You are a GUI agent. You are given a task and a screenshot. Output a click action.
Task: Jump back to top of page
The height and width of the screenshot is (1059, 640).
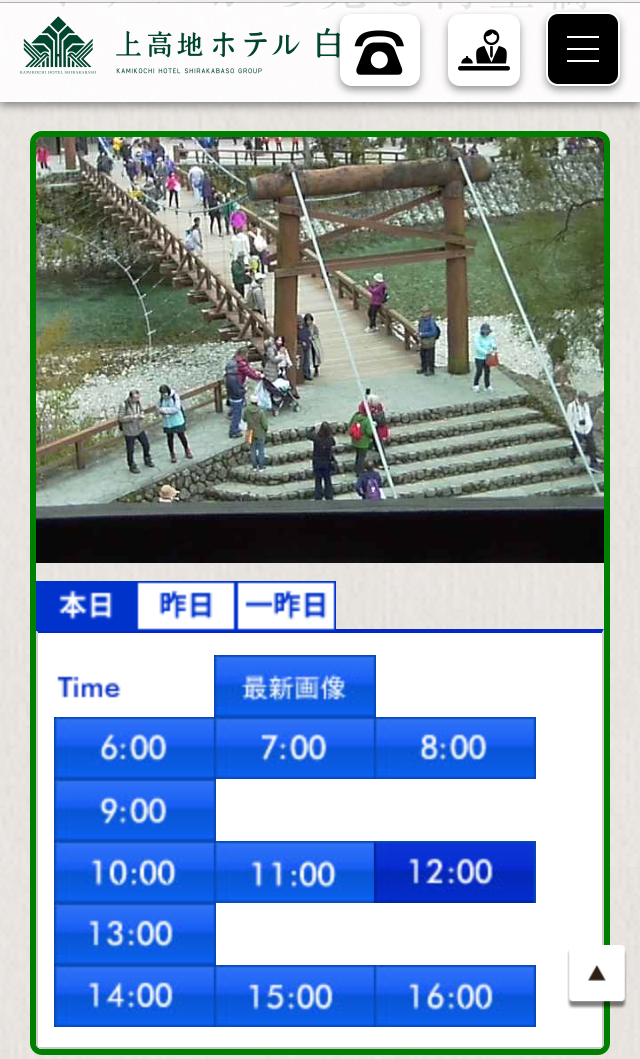coord(597,973)
